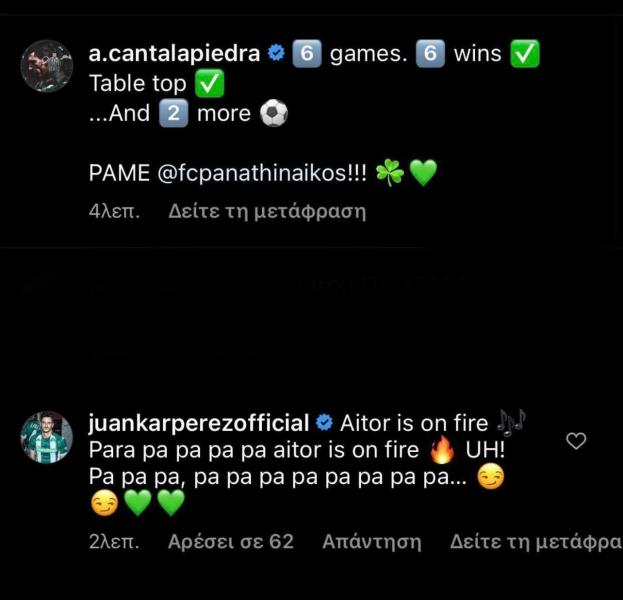
Task: See translation of a.cantalapiedra's caption
Action: click(x=267, y=211)
